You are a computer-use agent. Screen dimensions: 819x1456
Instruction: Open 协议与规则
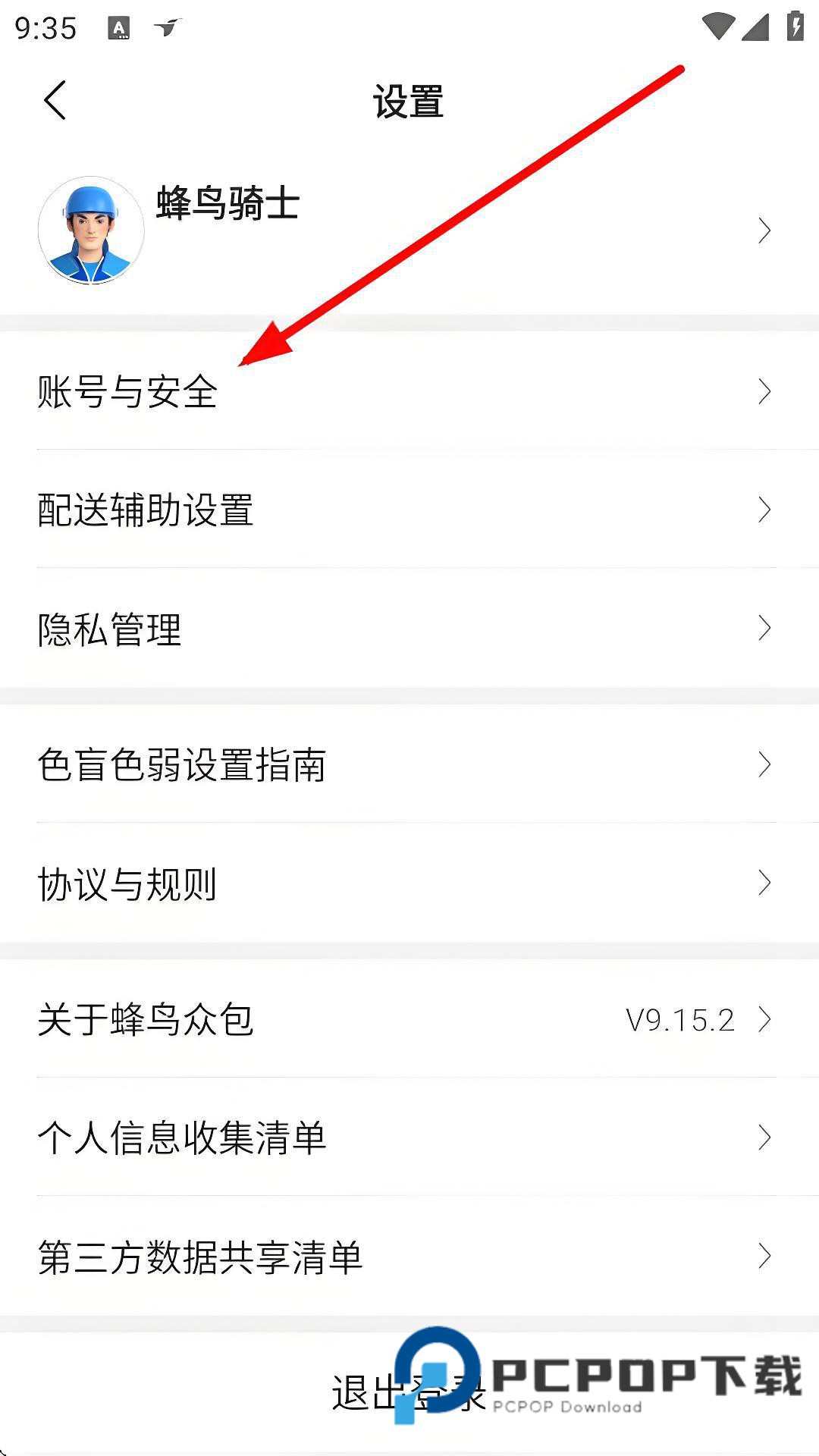pos(409,883)
